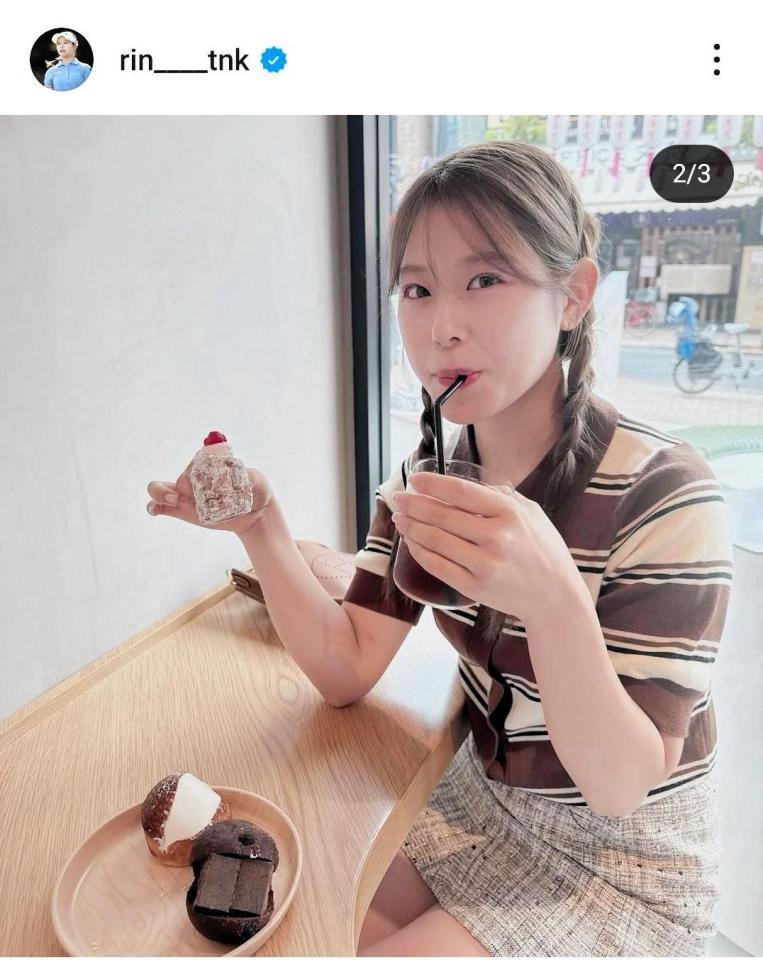The height and width of the screenshot is (960, 763).
Task: Tap the carousel photo of the post
Action: pyautogui.click(x=381, y=536)
